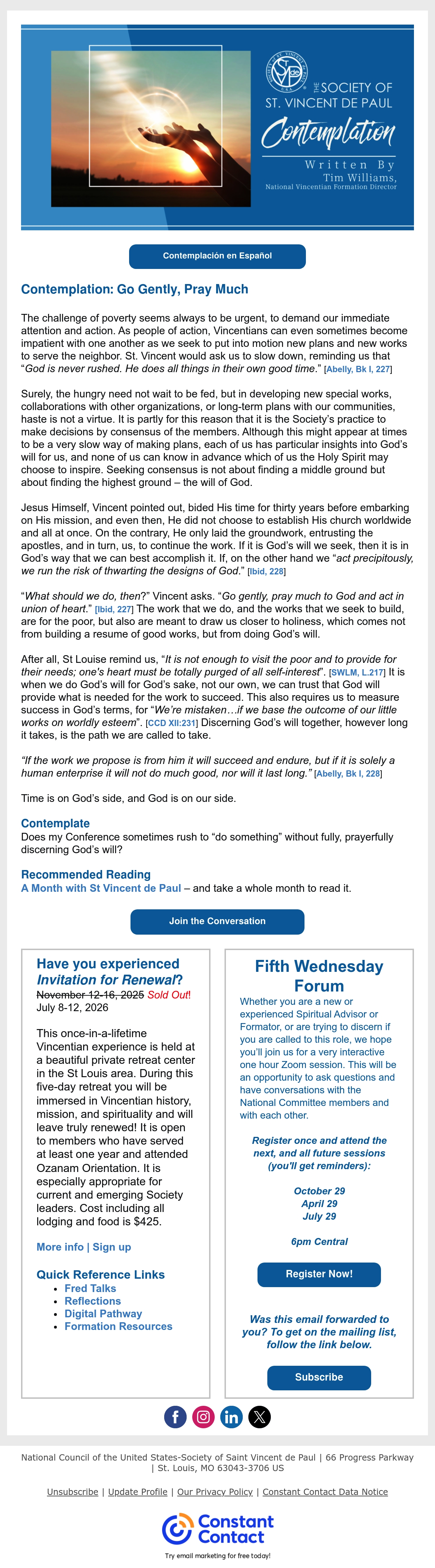The image size is (435, 1568).
Task: Tap the Subscribe button
Action: pyautogui.click(x=319, y=1377)
